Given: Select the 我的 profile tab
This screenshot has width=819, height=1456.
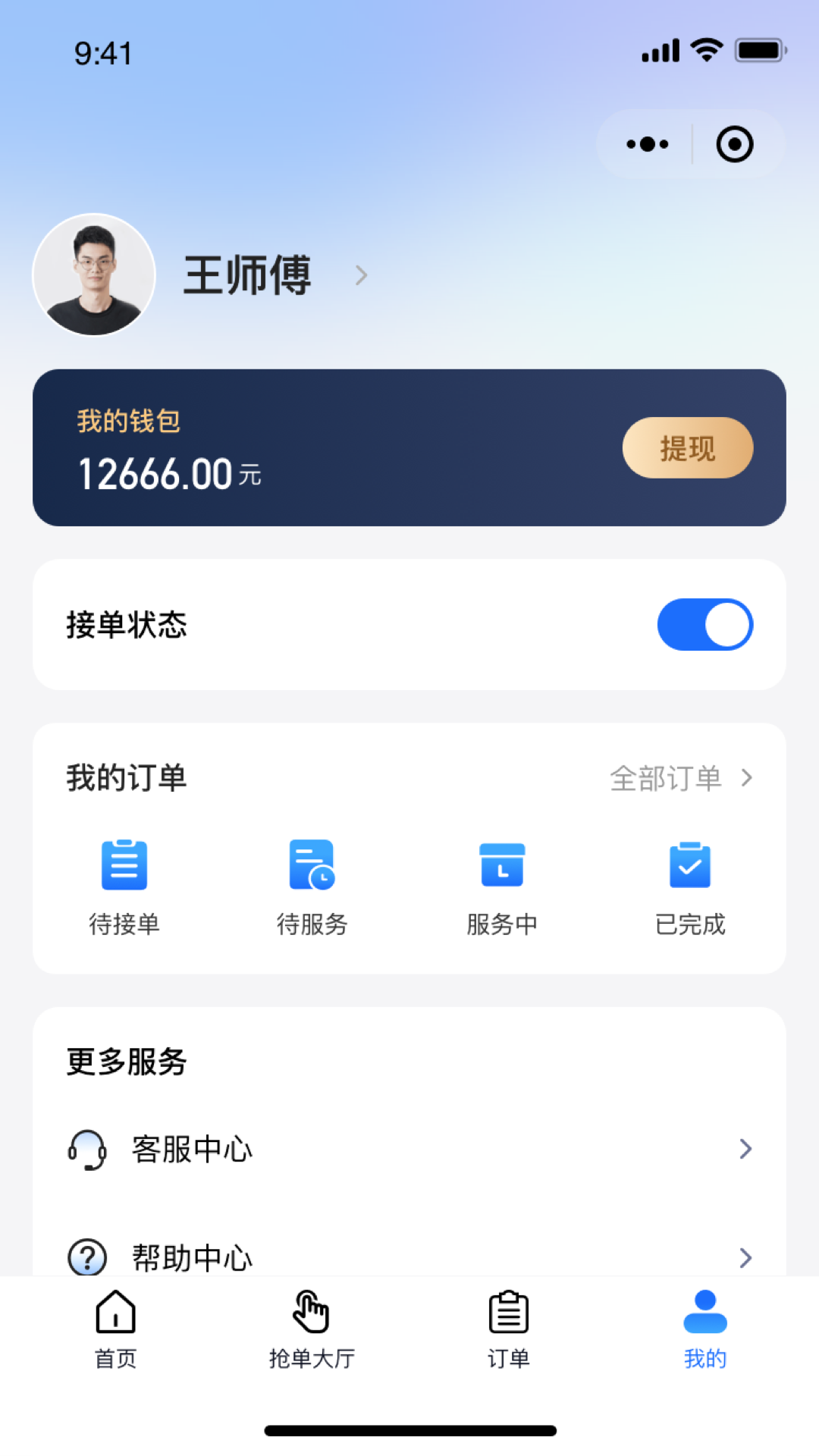Looking at the screenshot, I should [x=704, y=1314].
